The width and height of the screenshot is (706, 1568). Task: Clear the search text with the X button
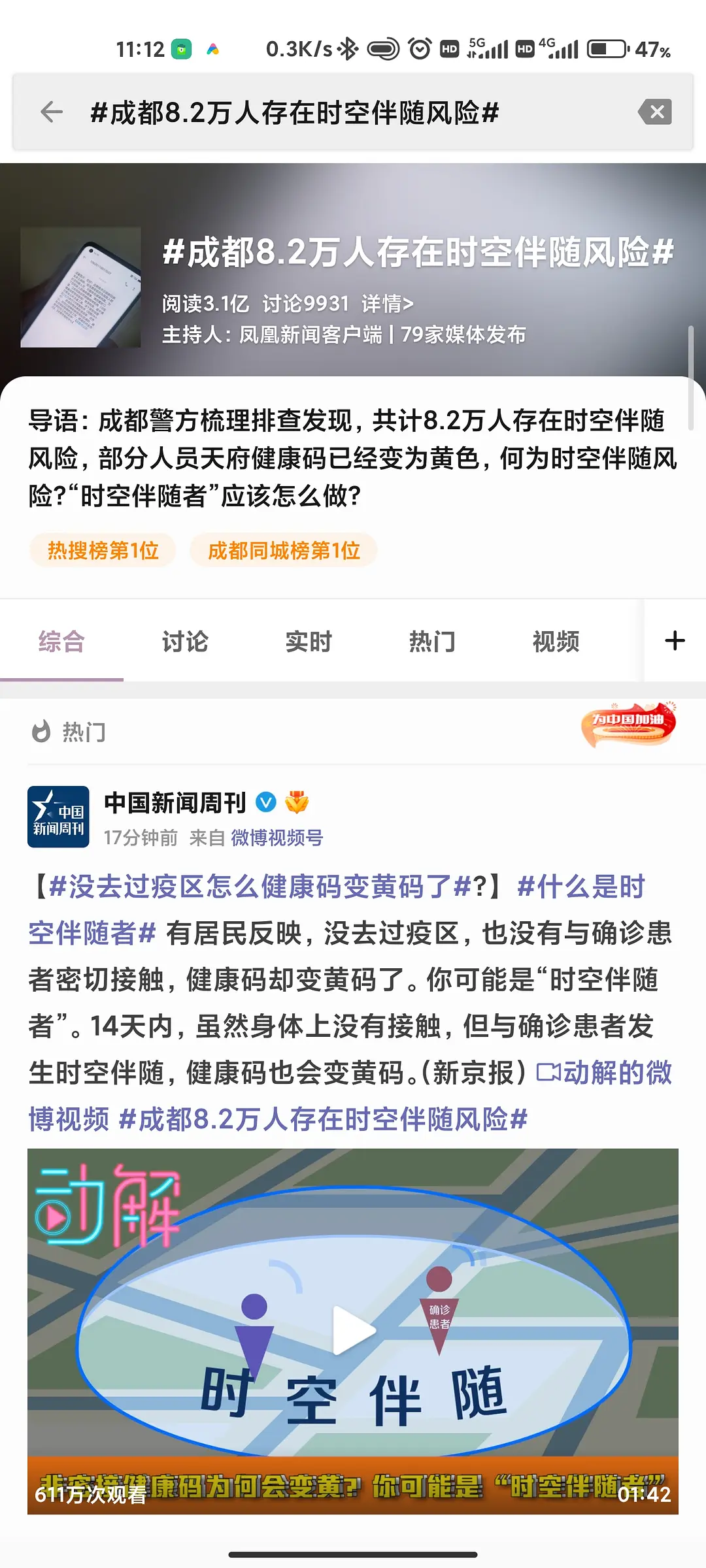point(655,112)
